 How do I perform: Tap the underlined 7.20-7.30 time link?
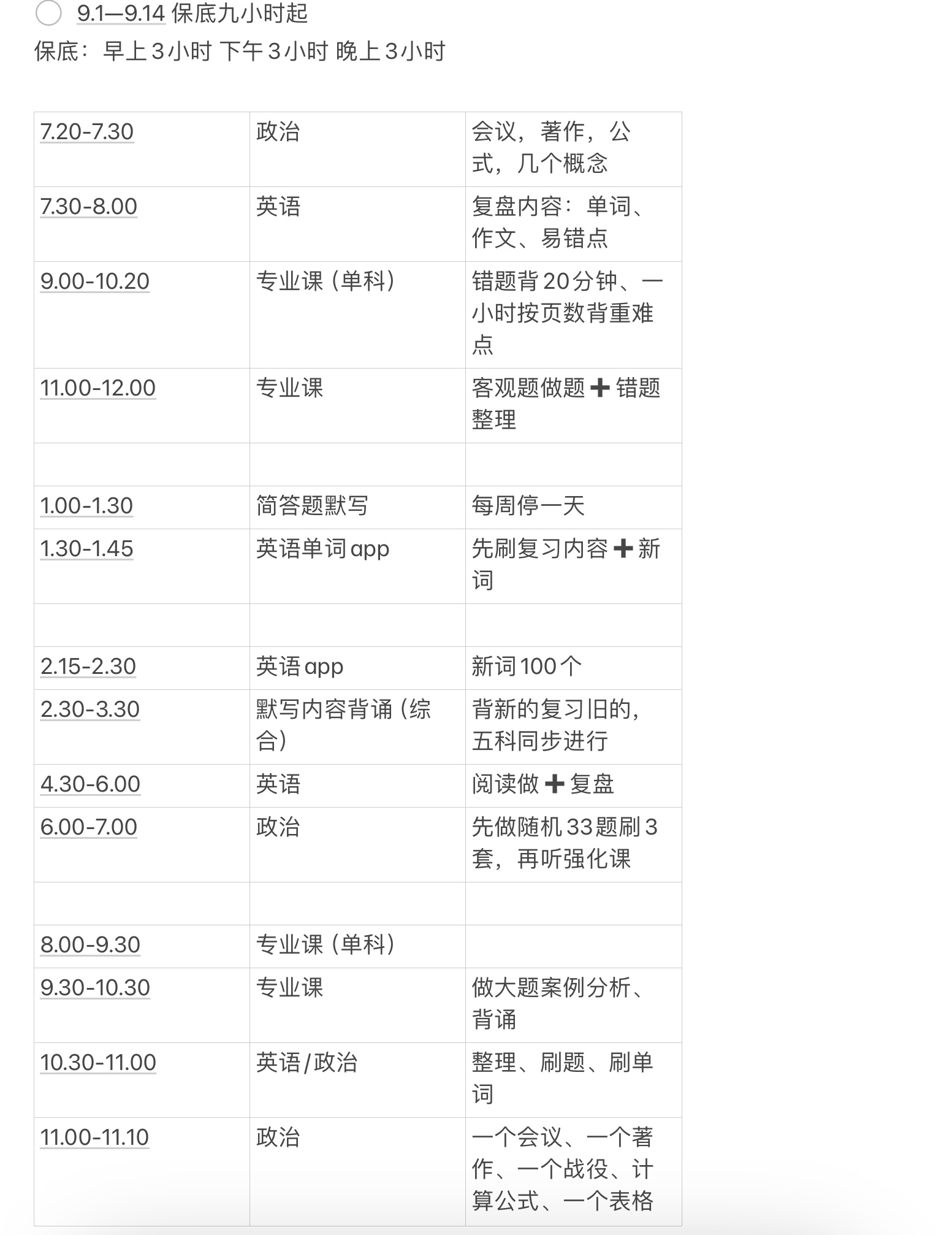(x=86, y=132)
